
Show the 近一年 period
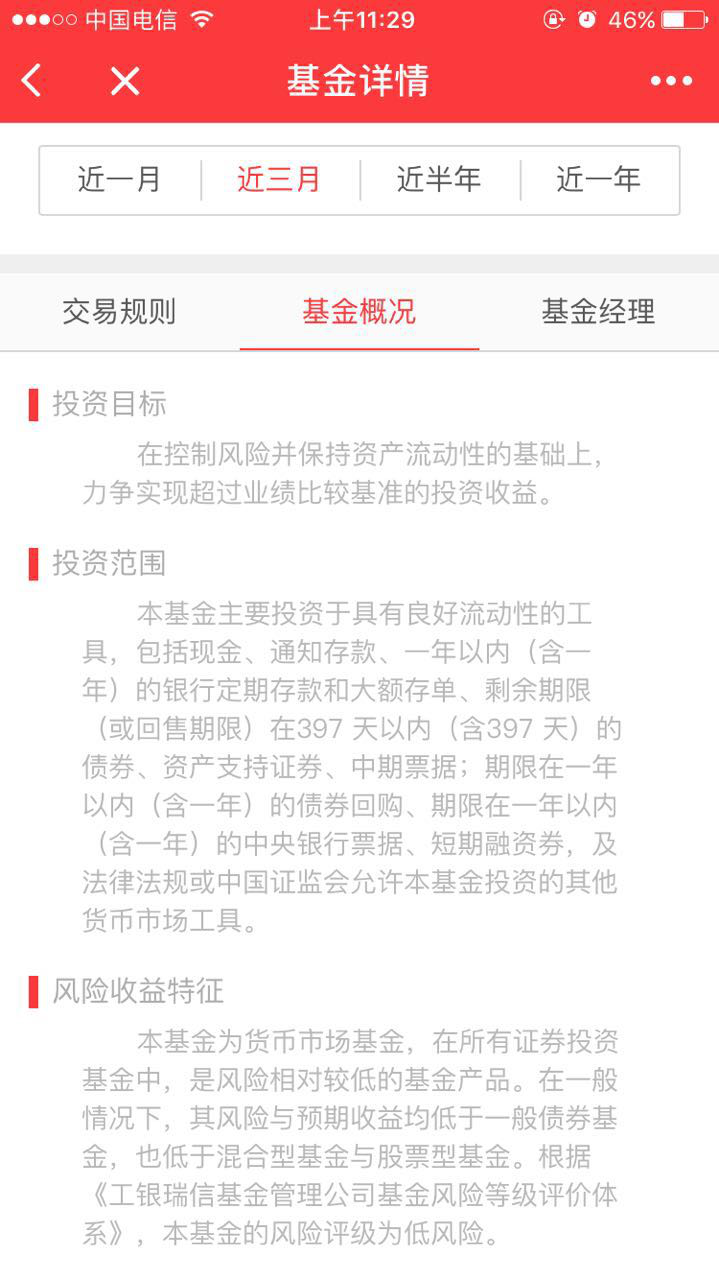598,180
